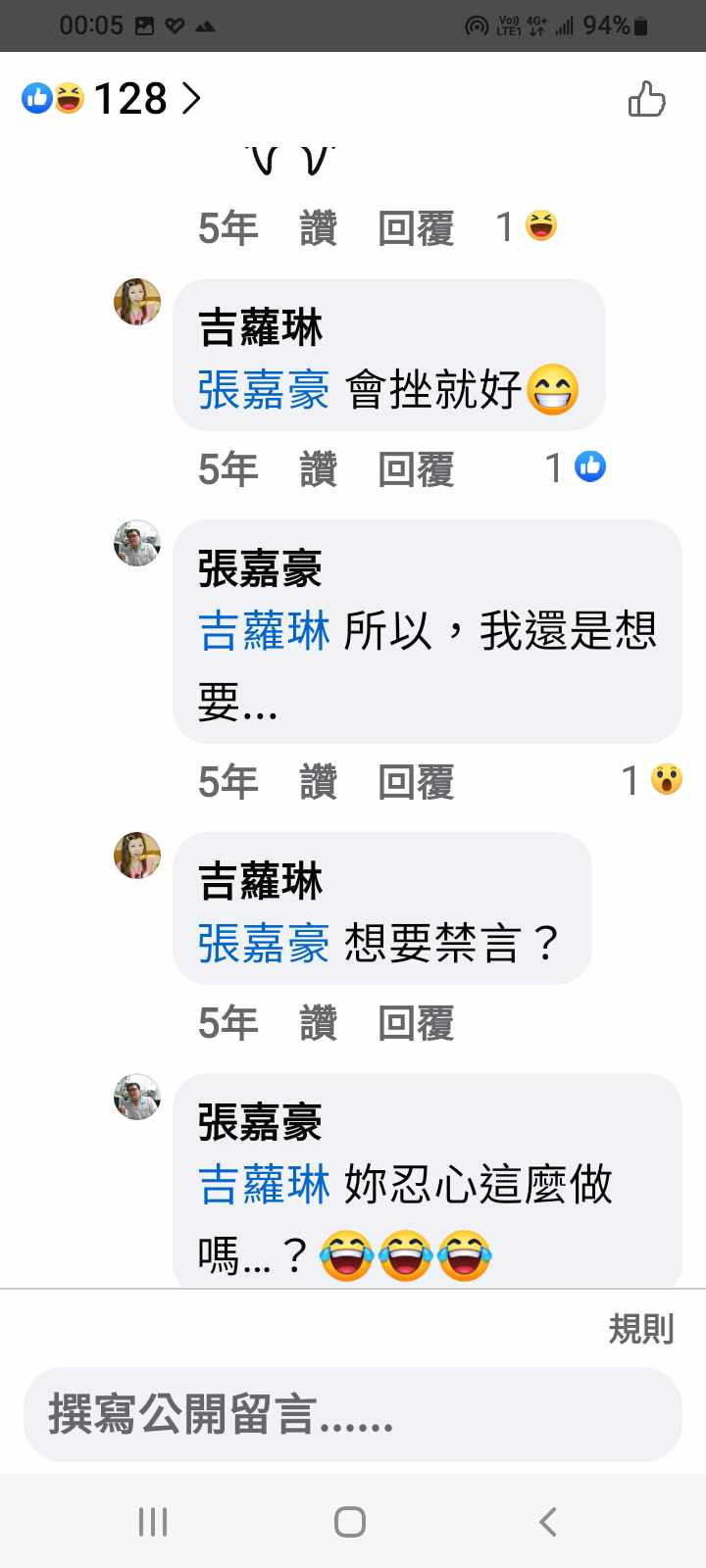Screen dimensions: 706x1568
Task: Reply to 吉蘿琳's comment 會挫就好
Action: 416,469
